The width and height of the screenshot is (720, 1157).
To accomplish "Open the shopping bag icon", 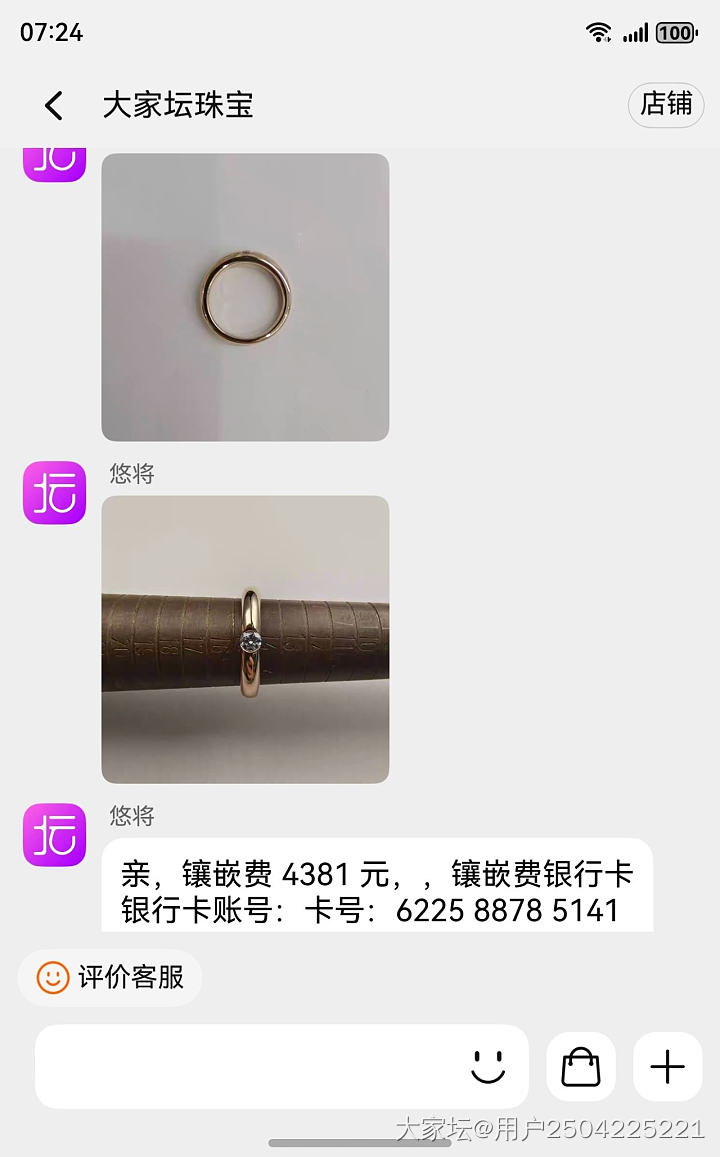I will pos(581,1067).
